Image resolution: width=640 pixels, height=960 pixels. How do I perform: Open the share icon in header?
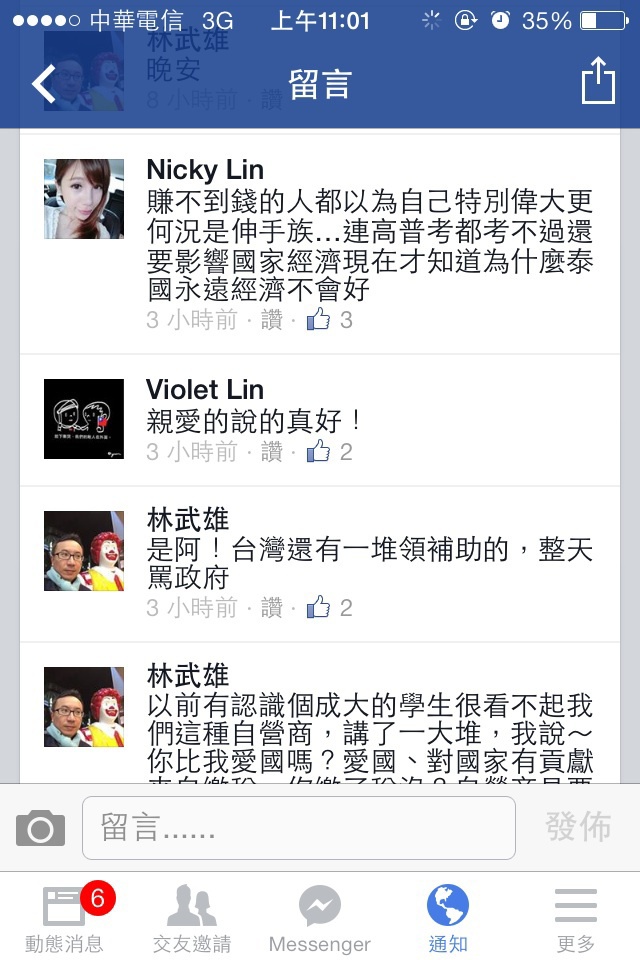point(597,81)
